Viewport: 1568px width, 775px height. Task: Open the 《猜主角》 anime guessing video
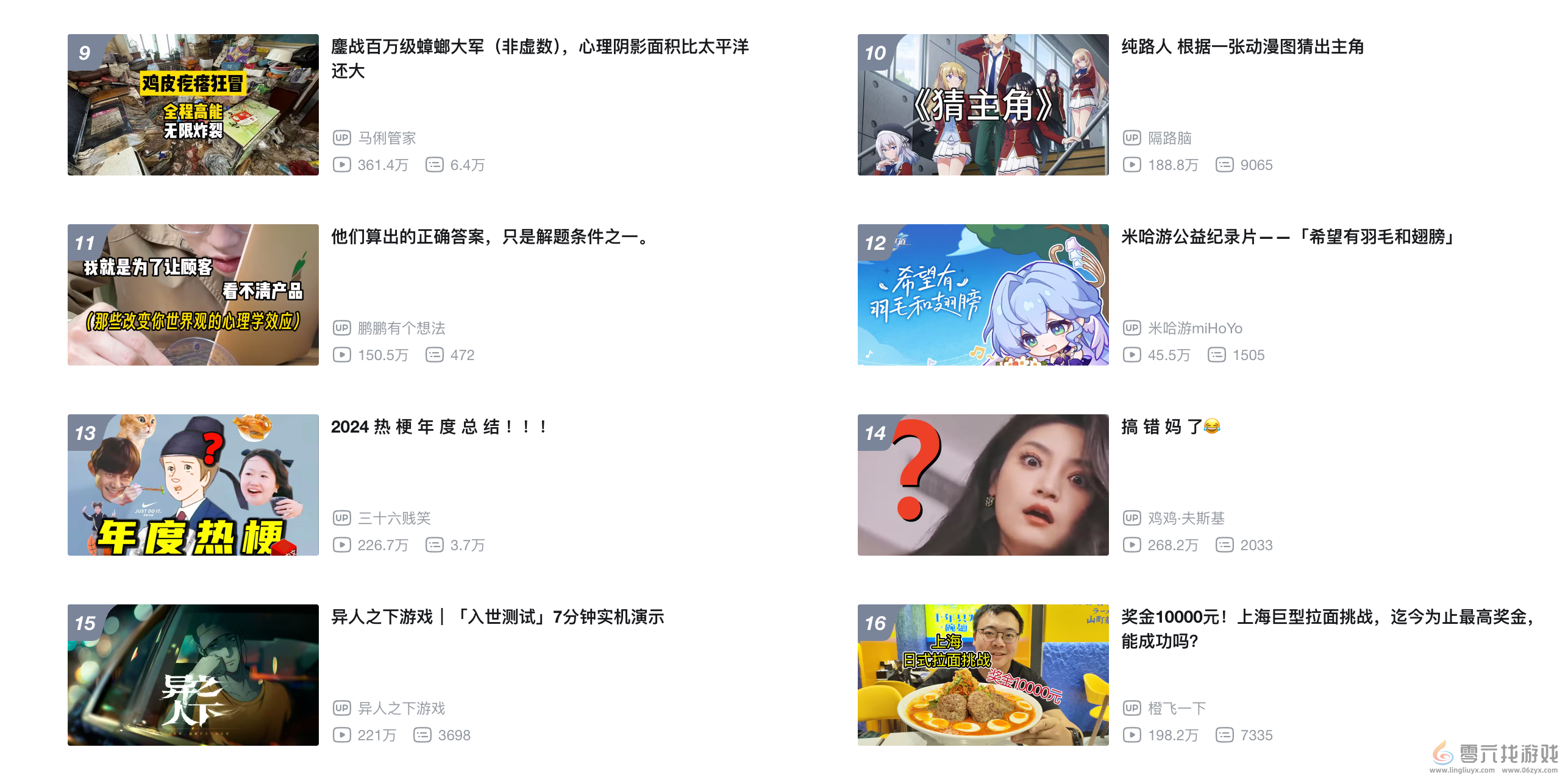coord(983,105)
